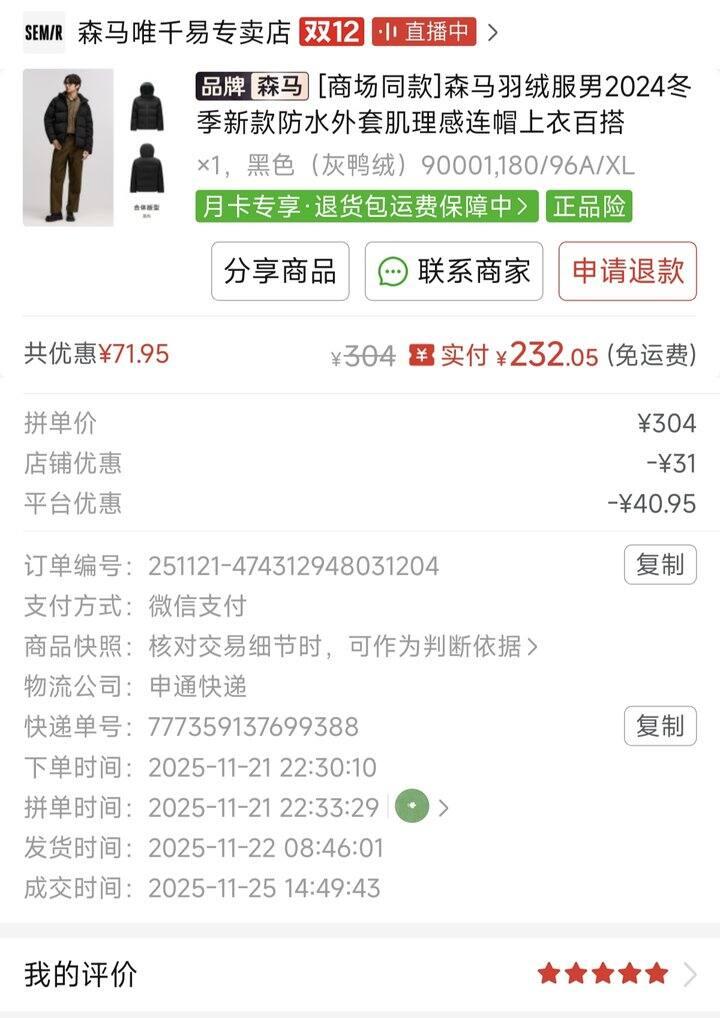Open the 商品快照 product snapshot
The width and height of the screenshot is (720, 1018).
[x=340, y=646]
